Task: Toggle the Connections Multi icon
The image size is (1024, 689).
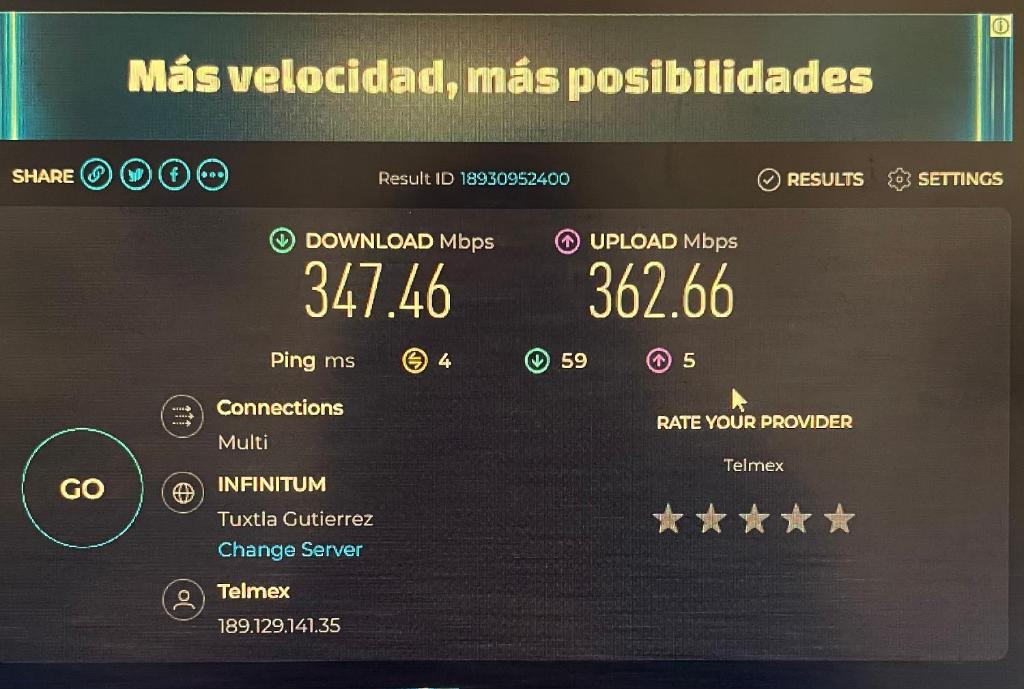Action: (182, 416)
